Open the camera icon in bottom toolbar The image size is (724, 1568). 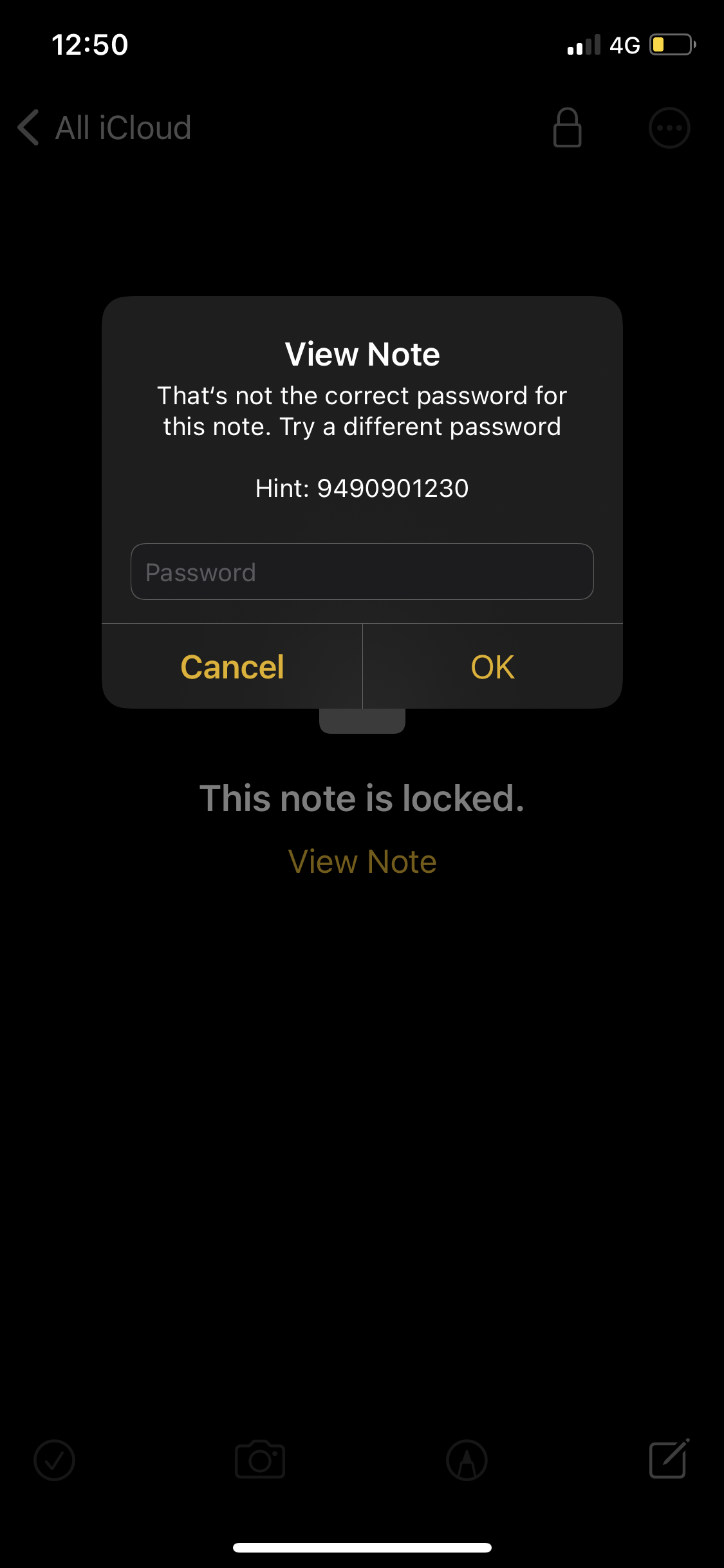click(x=260, y=1460)
